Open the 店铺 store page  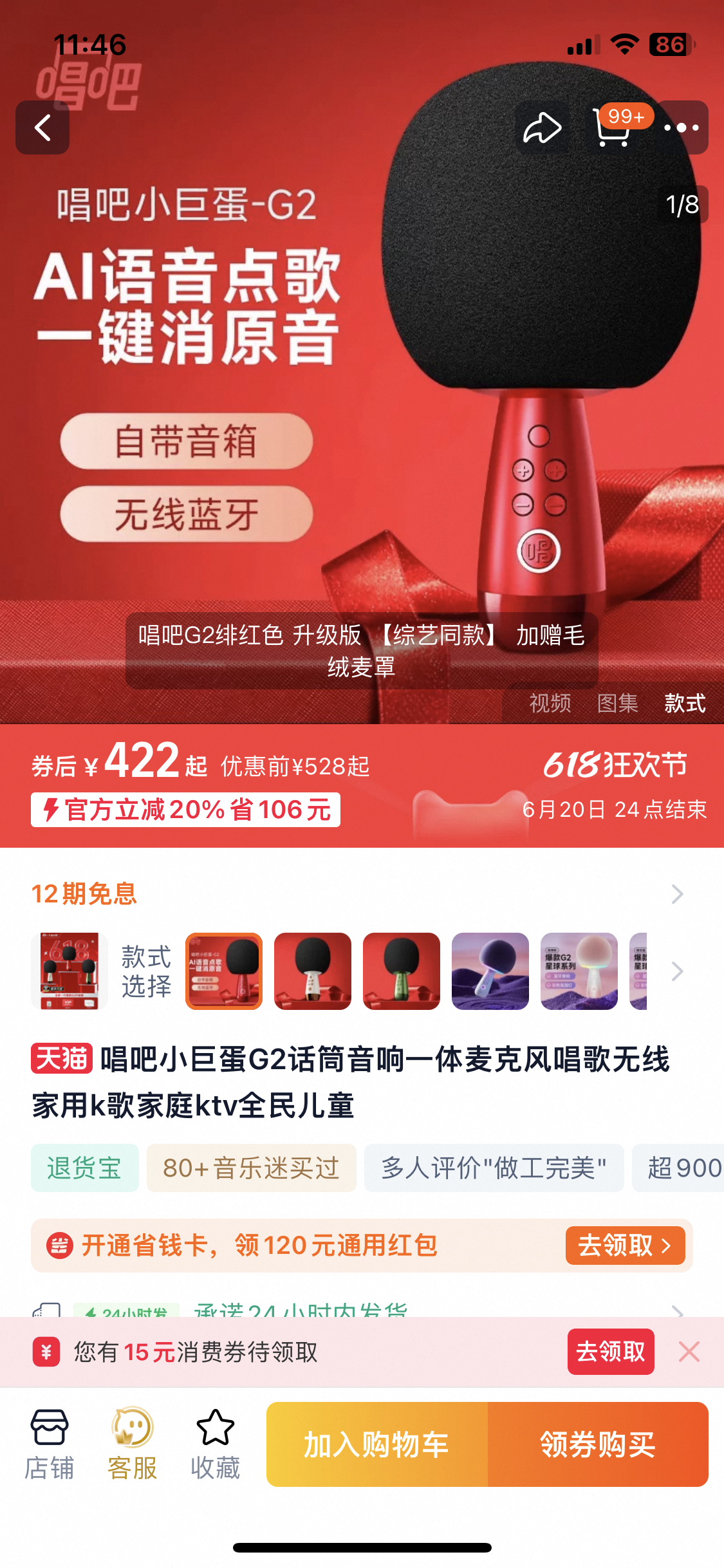[50, 1444]
